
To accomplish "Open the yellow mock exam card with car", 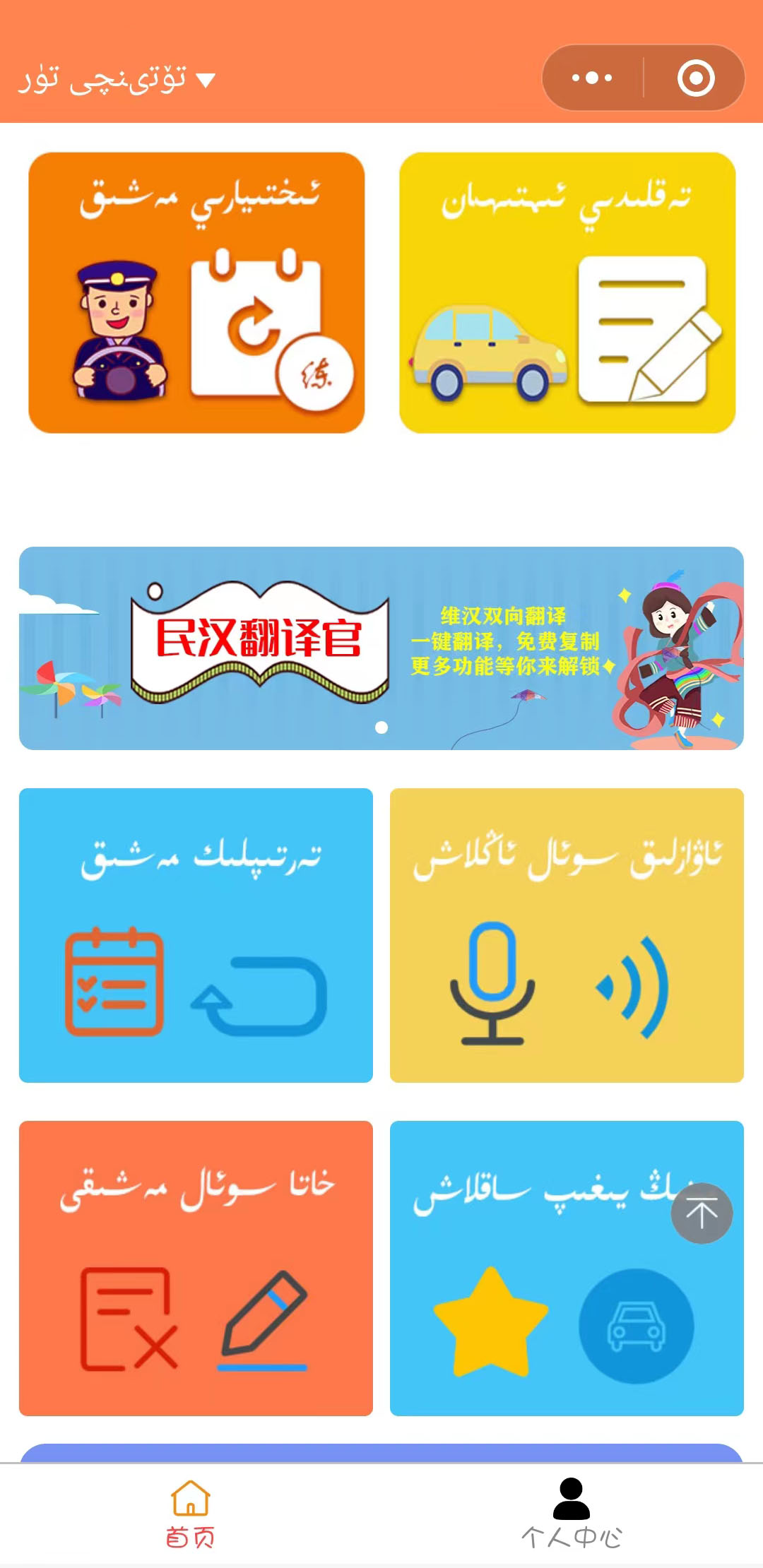I will 567,292.
